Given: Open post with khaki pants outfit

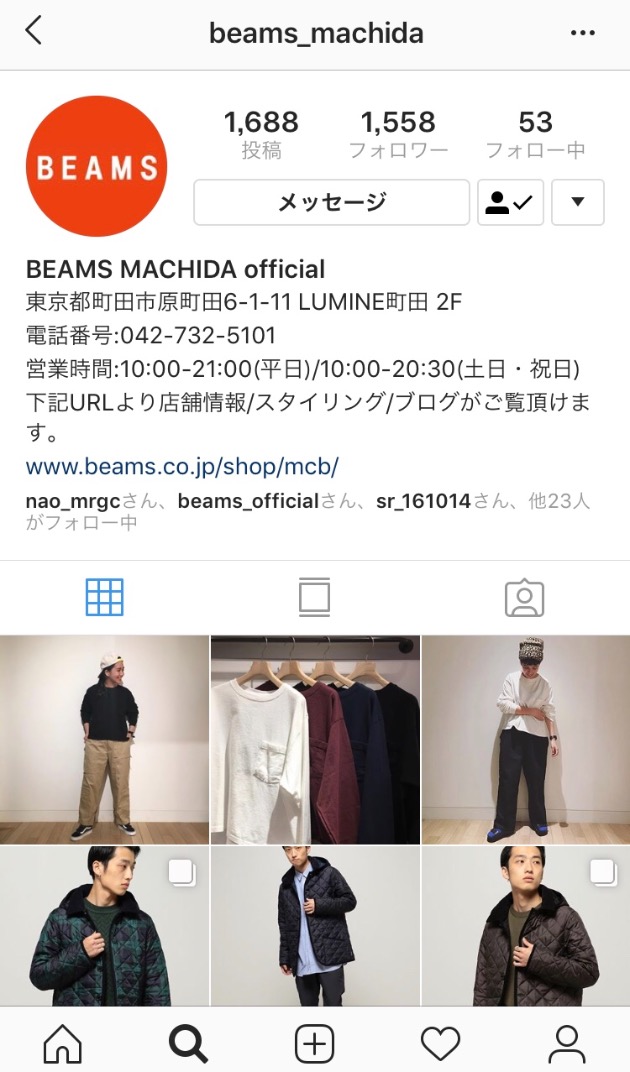Looking at the screenshot, I should (104, 740).
